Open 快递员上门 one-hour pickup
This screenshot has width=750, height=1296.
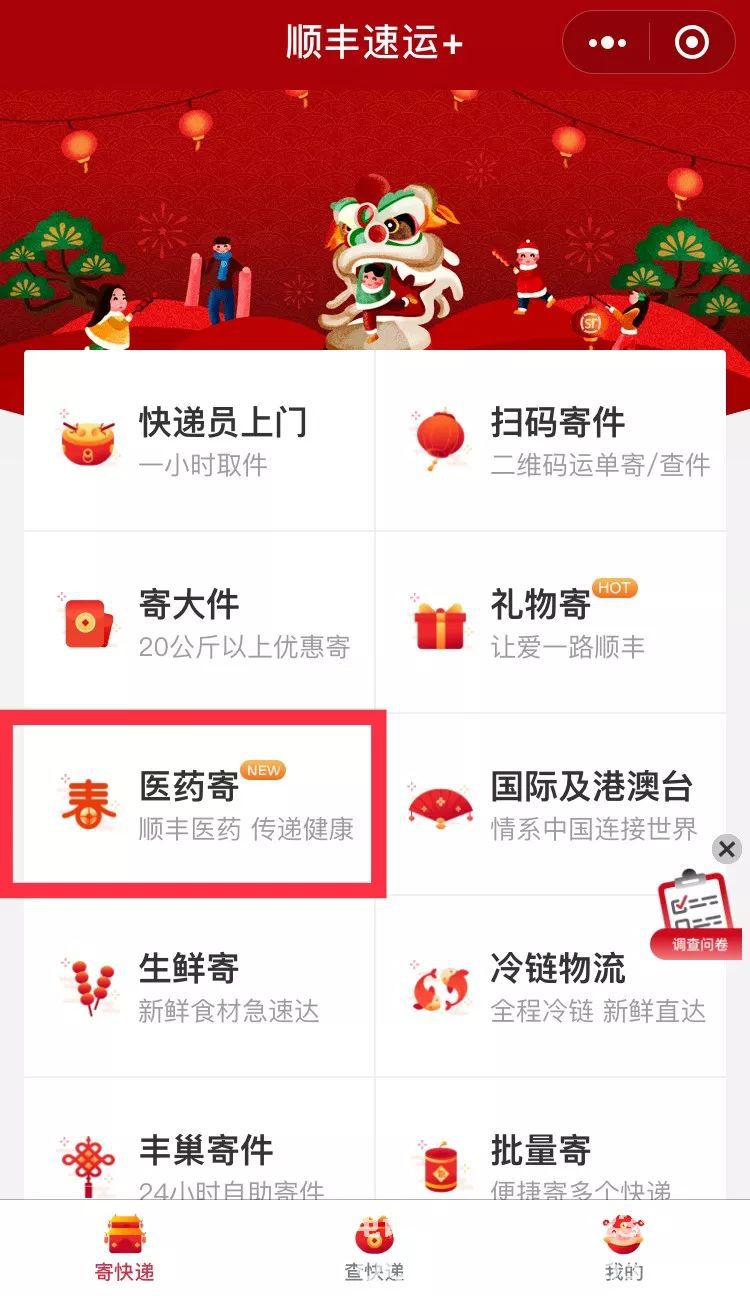pyautogui.click(x=199, y=440)
